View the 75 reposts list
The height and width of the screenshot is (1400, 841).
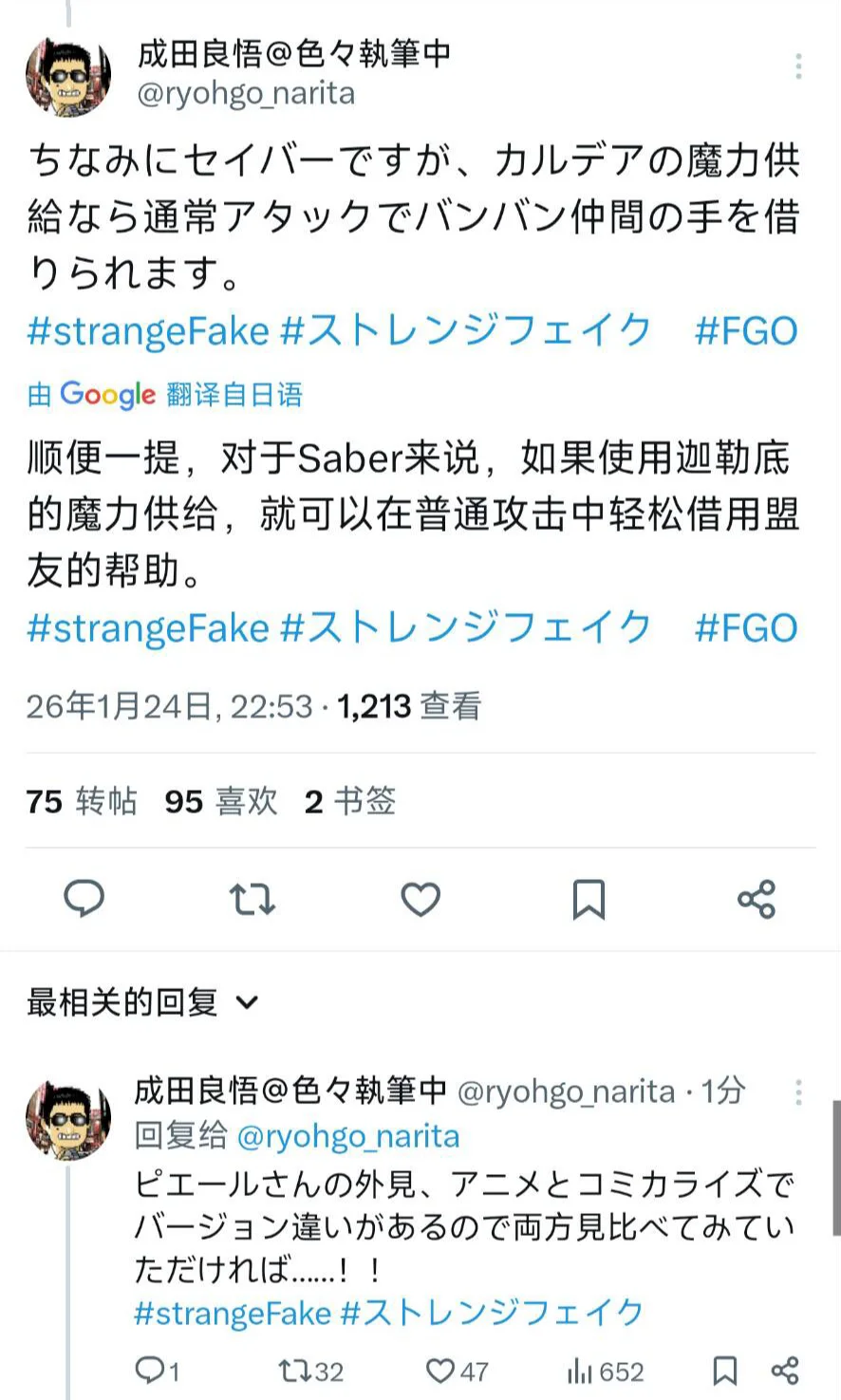pyautogui.click(x=82, y=801)
